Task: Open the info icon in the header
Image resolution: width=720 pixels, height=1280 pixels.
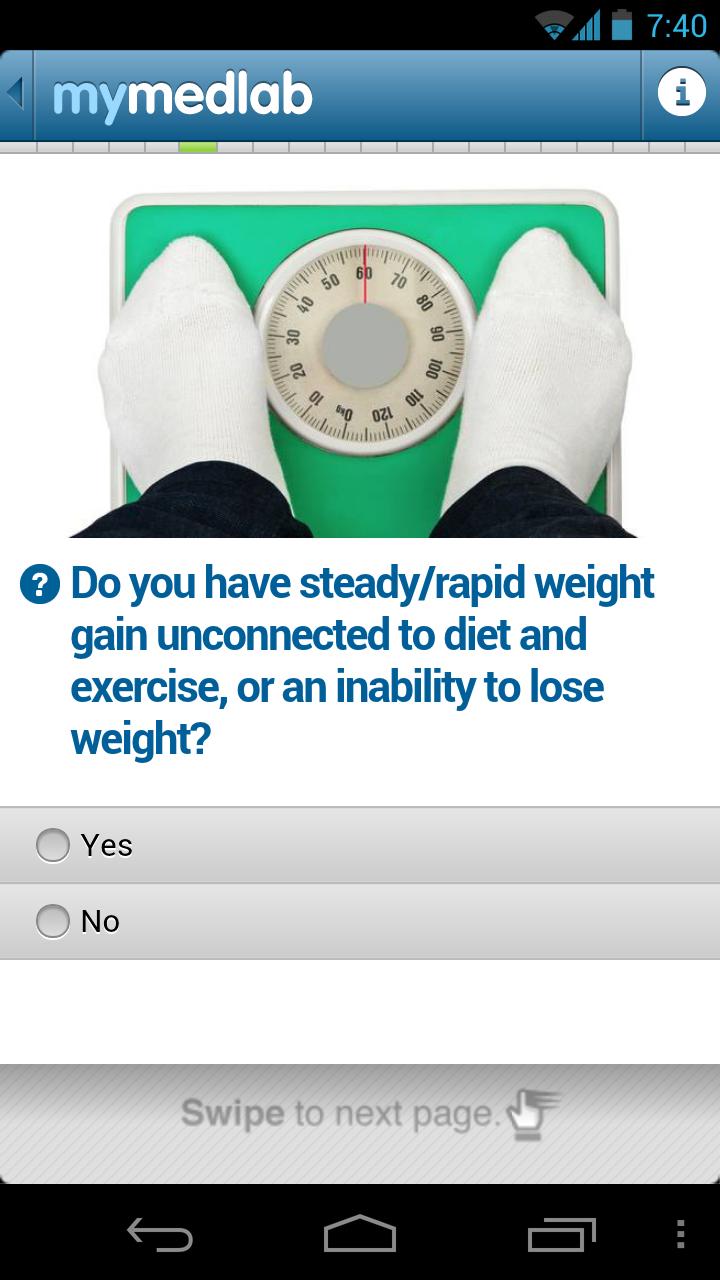Action: 681,94
